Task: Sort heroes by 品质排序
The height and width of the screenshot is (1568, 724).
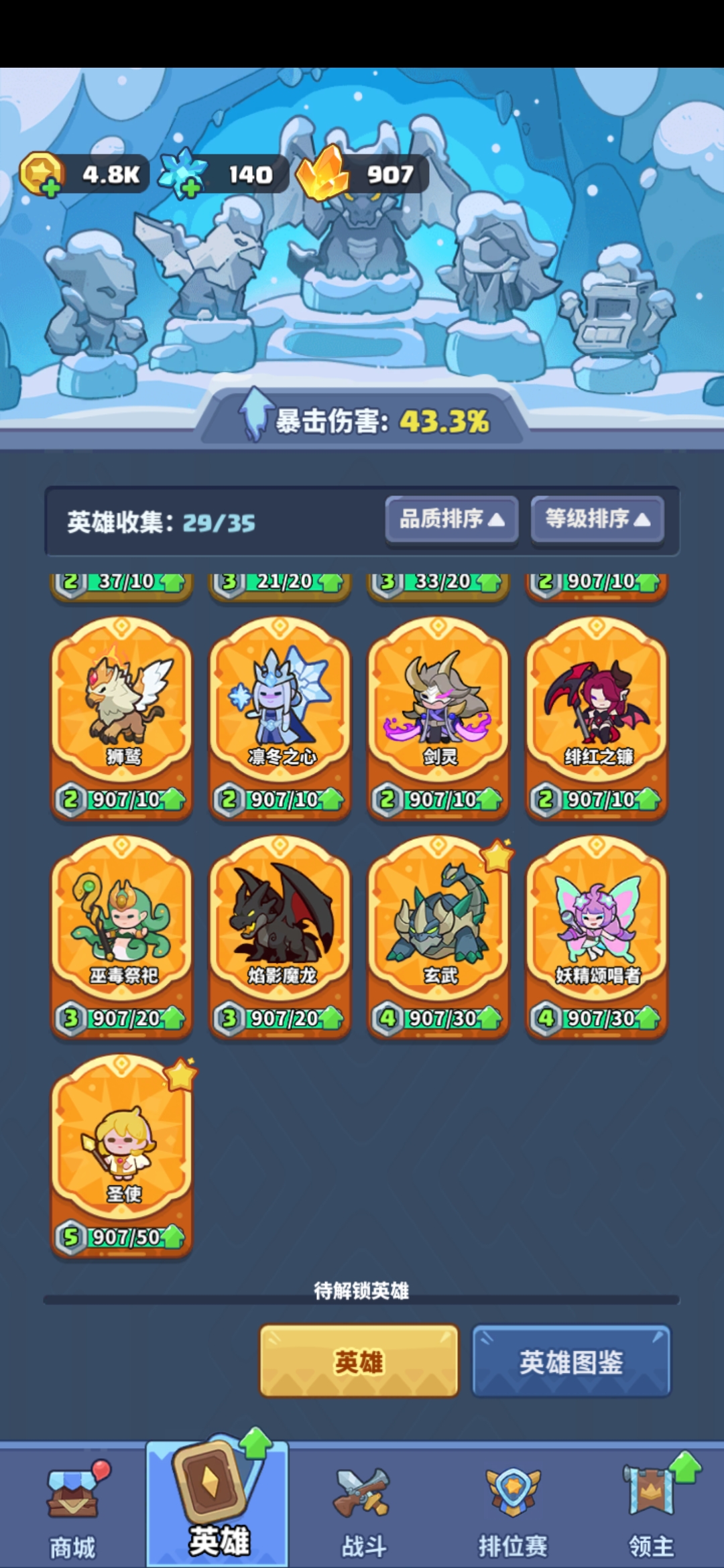Action: [451, 519]
